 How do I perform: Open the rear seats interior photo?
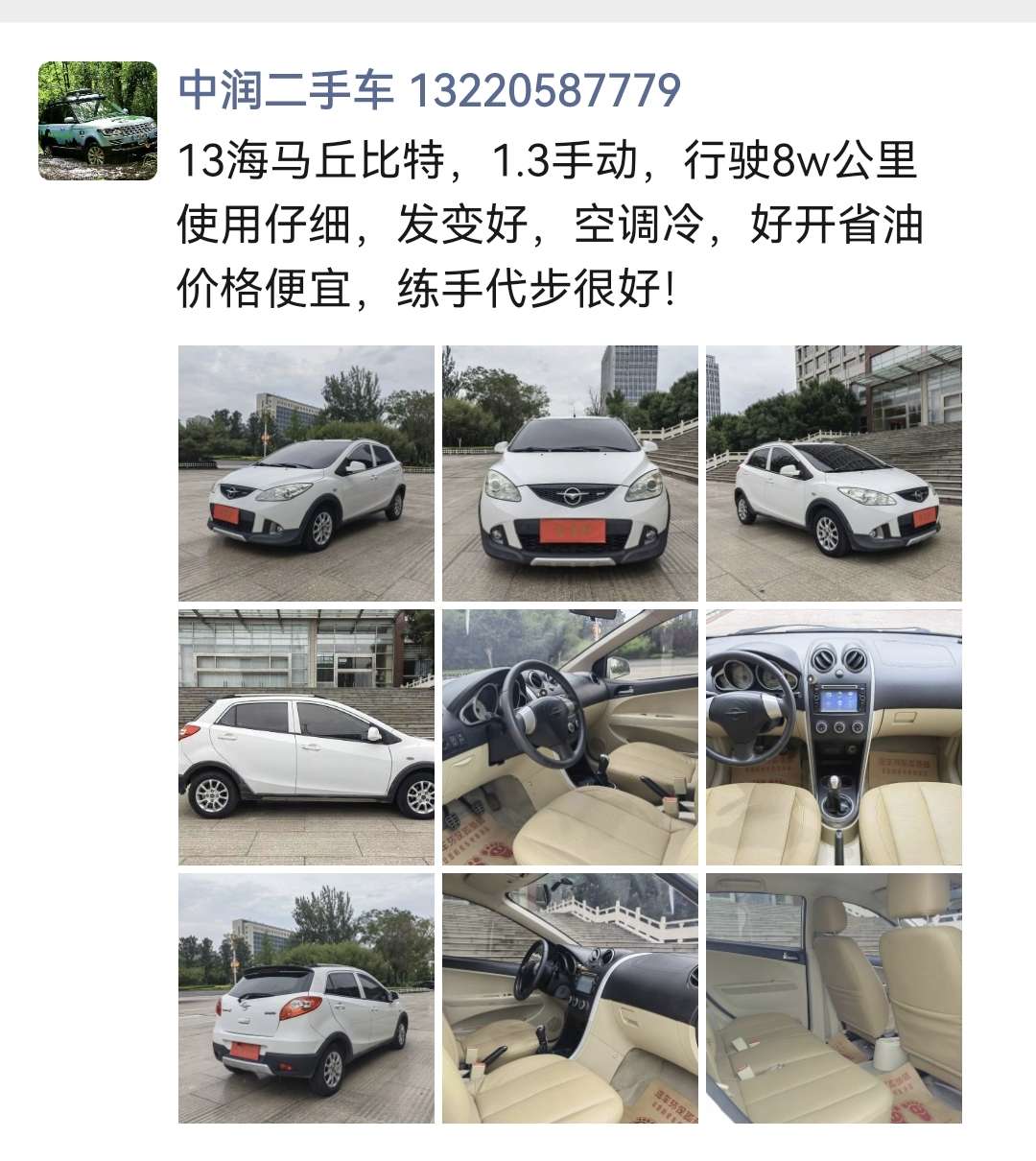click(834, 998)
